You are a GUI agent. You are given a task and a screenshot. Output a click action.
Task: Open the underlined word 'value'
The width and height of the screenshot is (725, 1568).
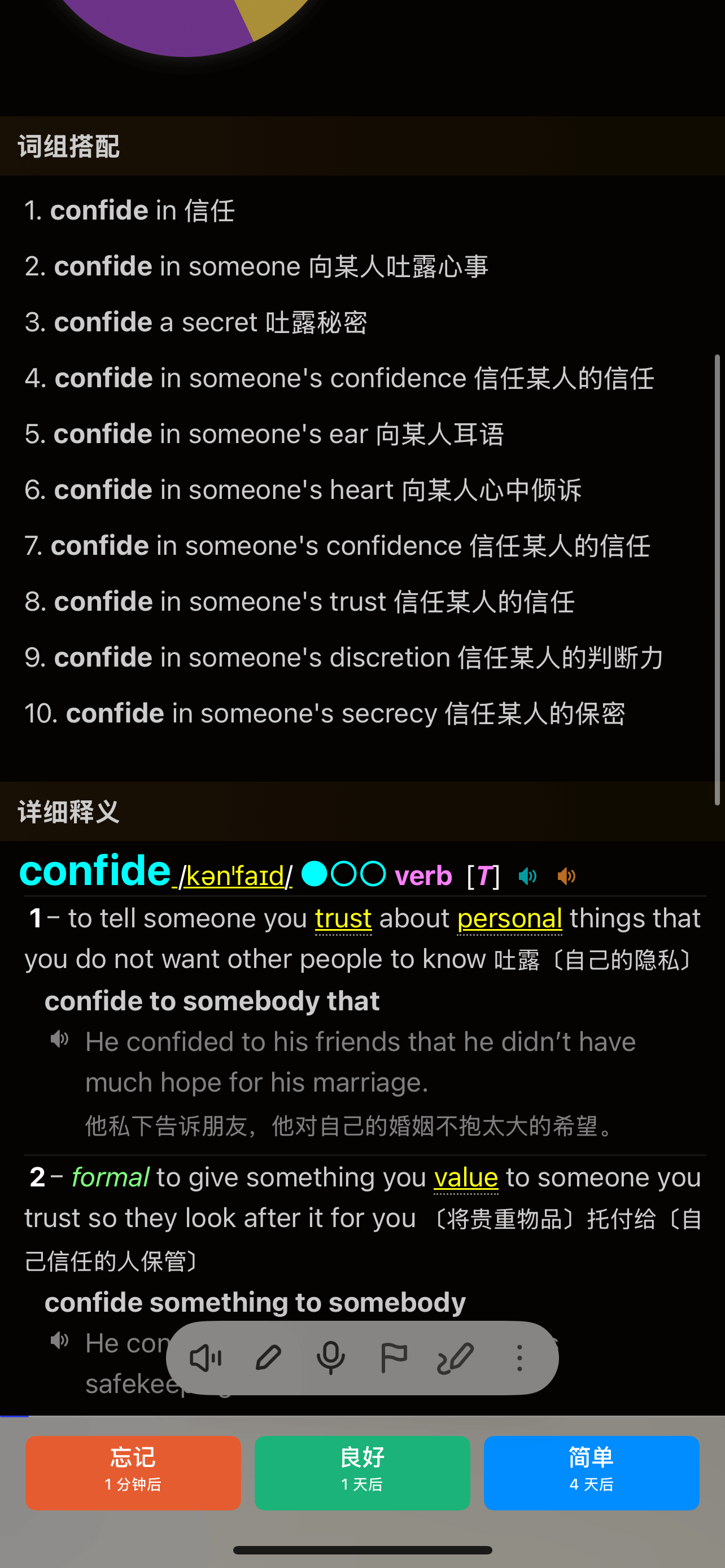466,1177
